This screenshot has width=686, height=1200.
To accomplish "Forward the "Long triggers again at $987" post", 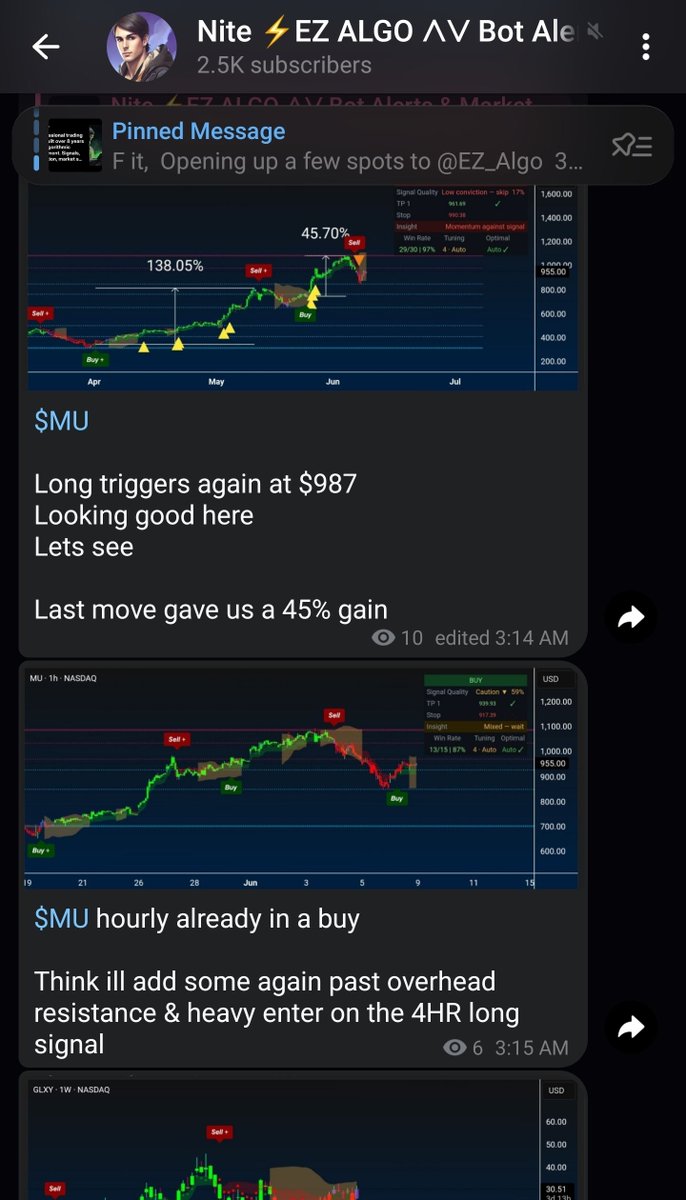I will 631,618.
